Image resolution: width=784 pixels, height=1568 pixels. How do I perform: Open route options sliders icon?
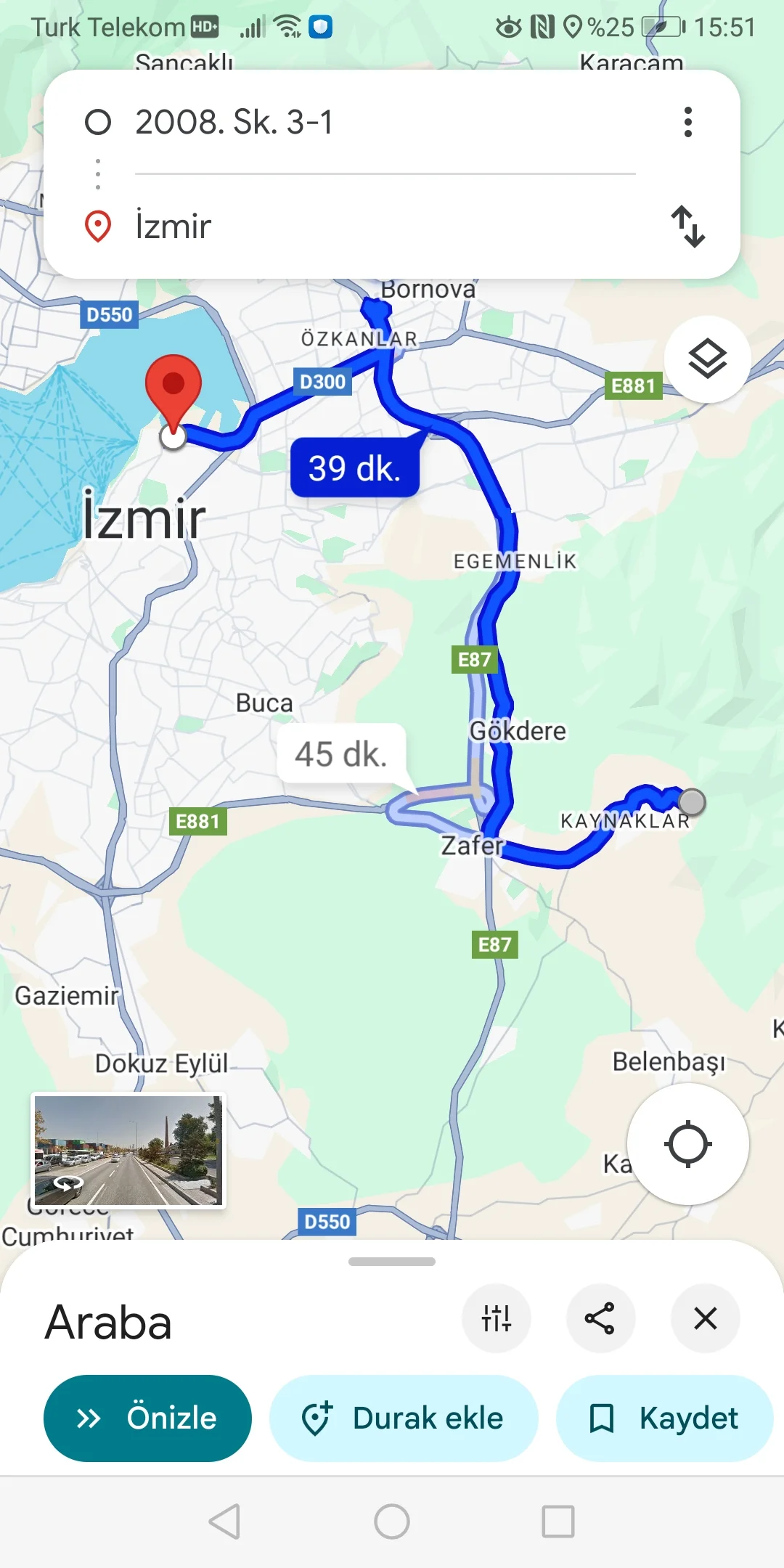click(x=496, y=1319)
